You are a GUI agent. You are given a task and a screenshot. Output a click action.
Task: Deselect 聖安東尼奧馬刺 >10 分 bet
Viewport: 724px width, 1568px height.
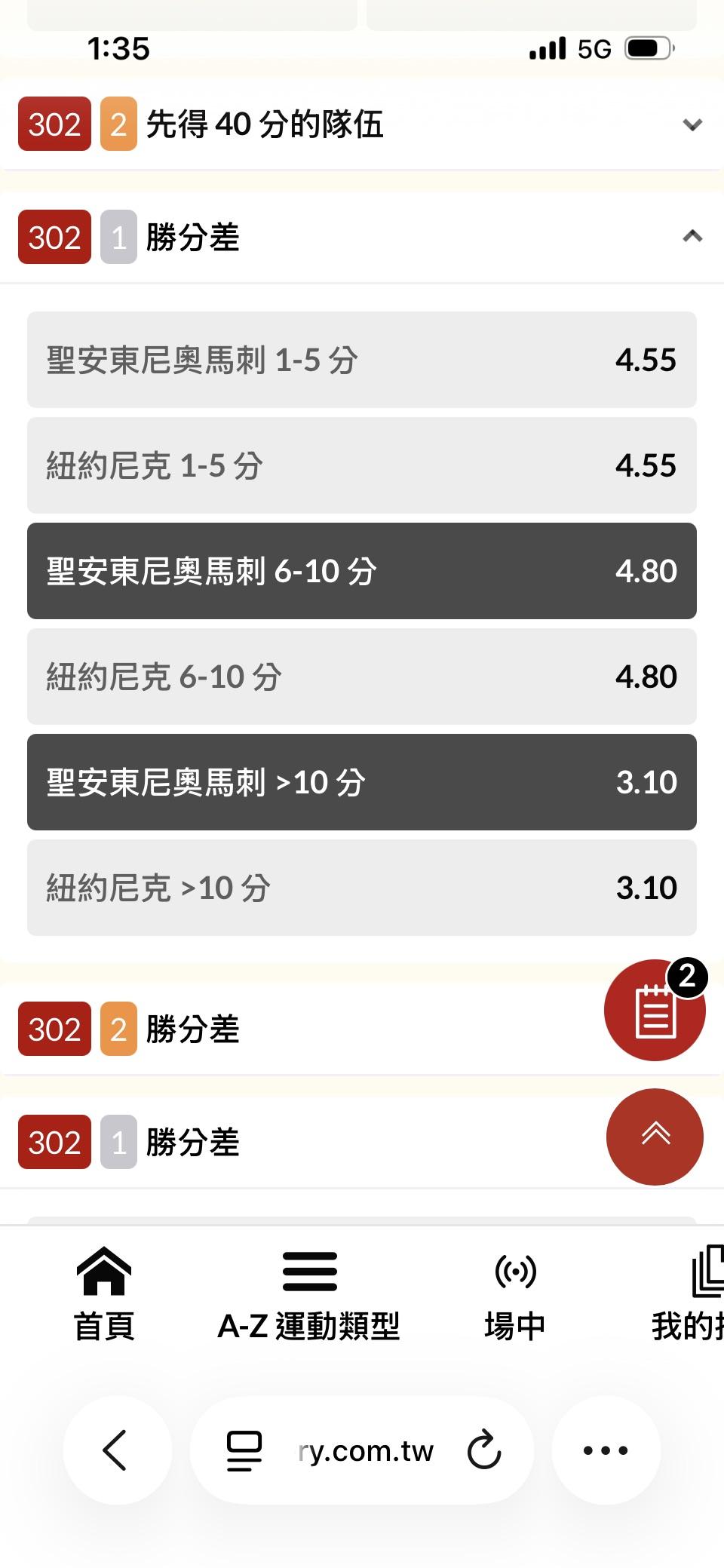[362, 782]
